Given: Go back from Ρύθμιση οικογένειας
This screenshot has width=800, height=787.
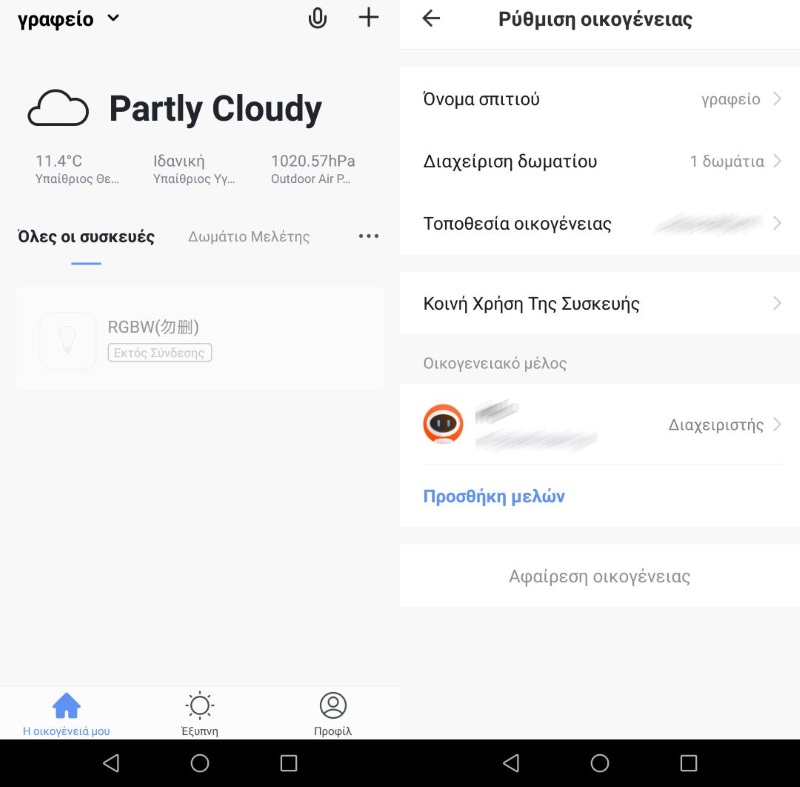Looking at the screenshot, I should 431,19.
